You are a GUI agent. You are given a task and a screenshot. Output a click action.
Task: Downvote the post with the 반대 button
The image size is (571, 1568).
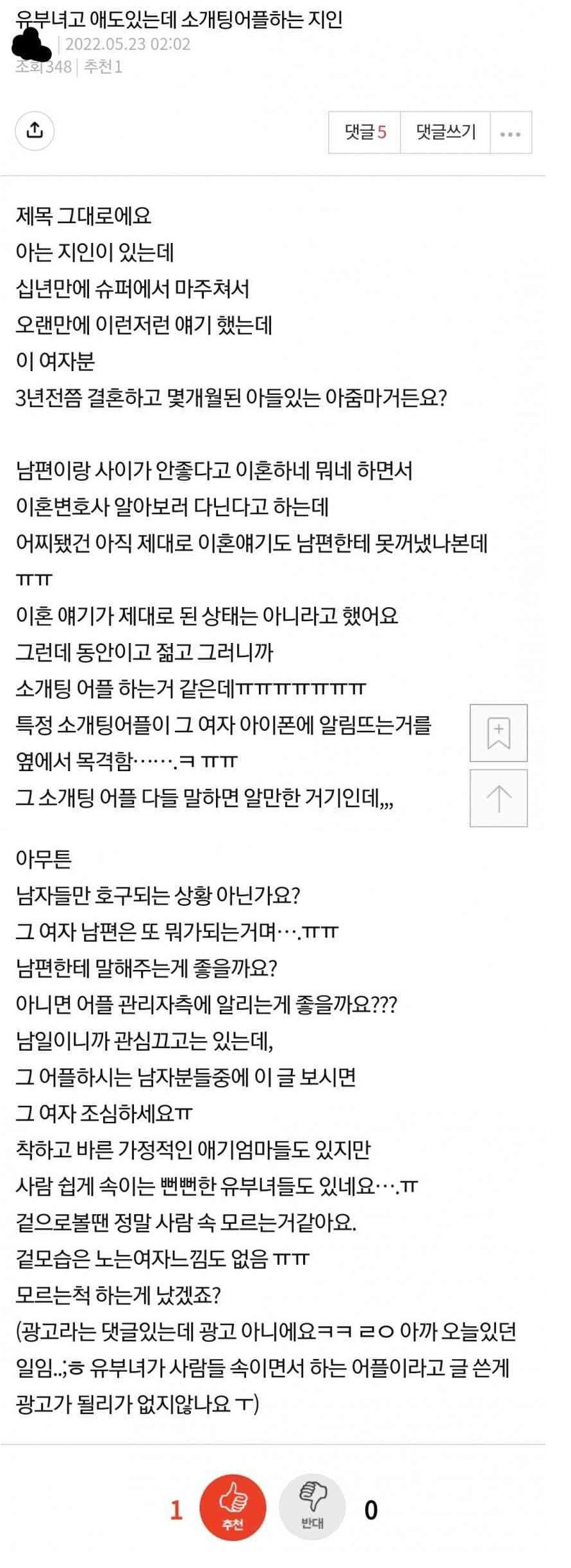[x=312, y=1508]
